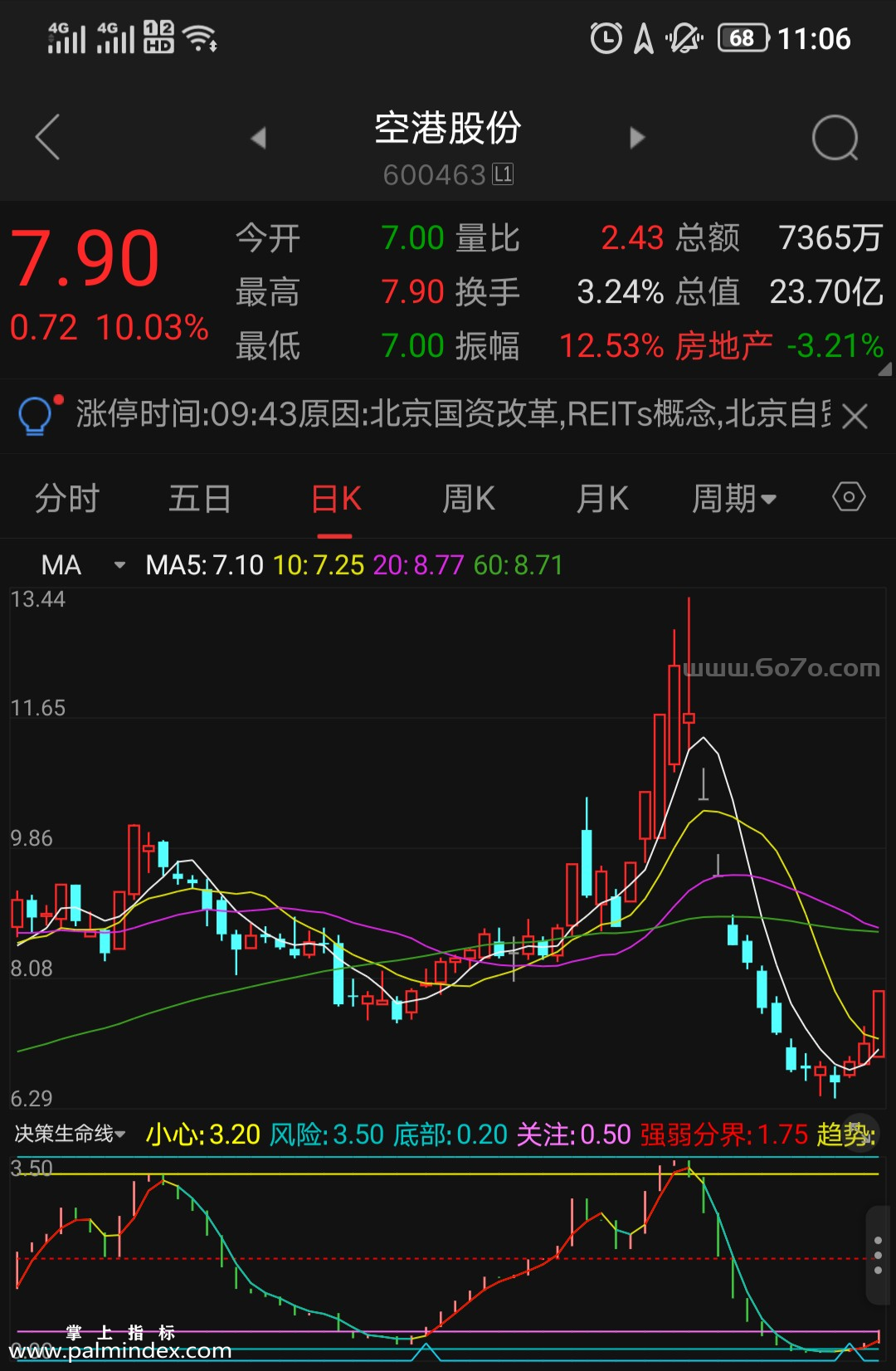This screenshot has height=1371, width=896.
Task: Expand the quote details corner arrow
Action: tap(884, 368)
